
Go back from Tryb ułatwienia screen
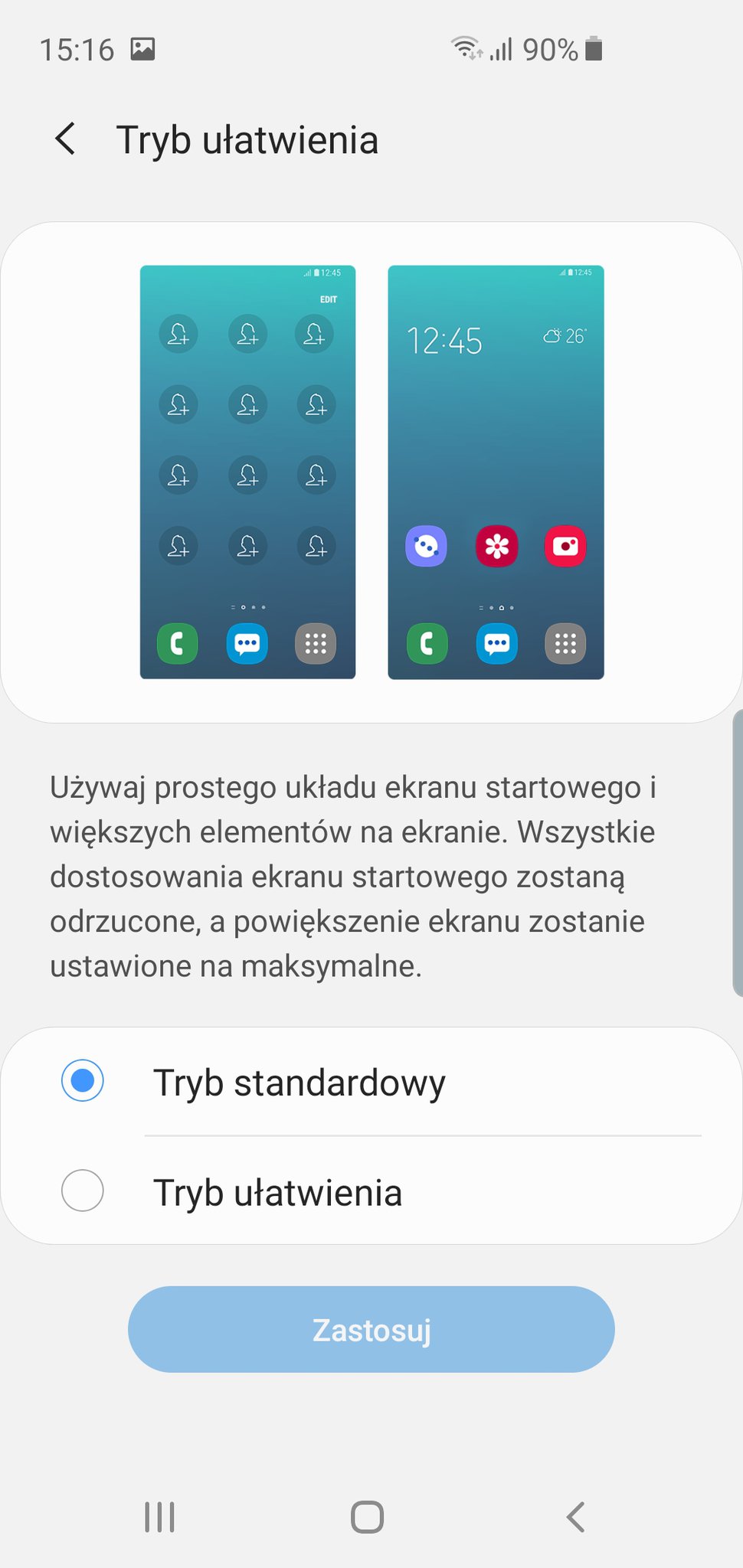66,139
